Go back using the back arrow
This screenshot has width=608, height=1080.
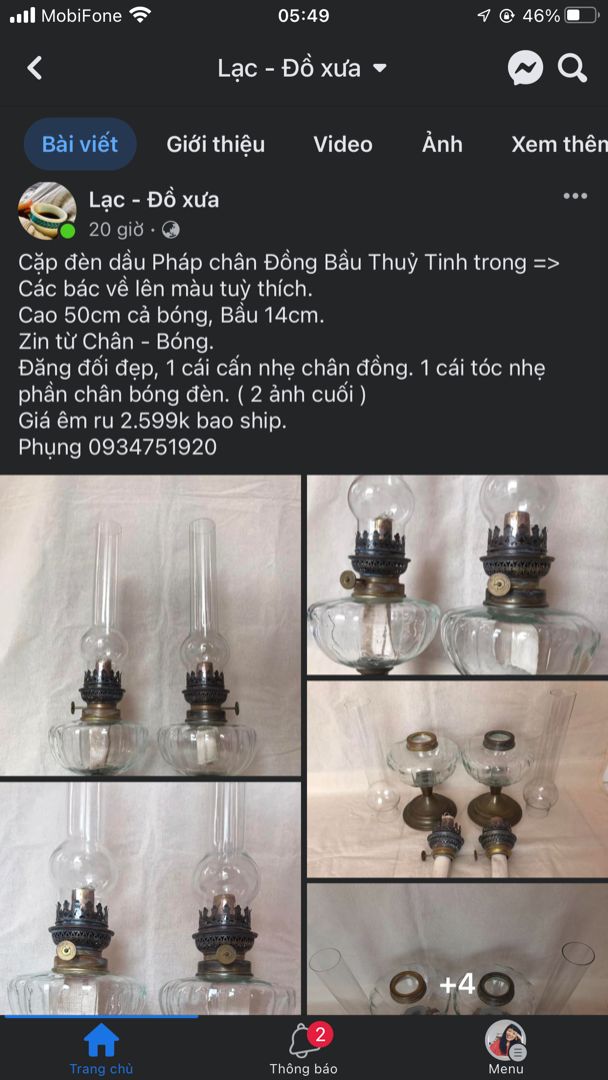click(x=35, y=68)
